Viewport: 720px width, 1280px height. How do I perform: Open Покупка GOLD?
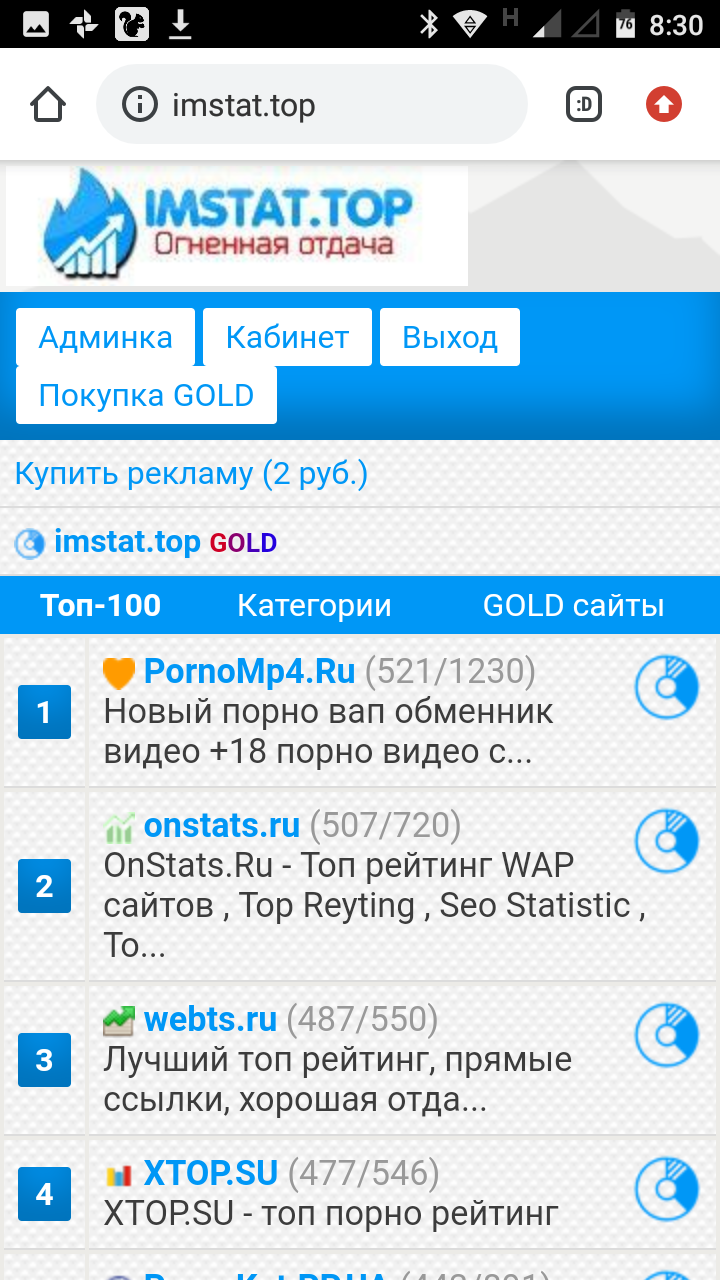(x=146, y=396)
